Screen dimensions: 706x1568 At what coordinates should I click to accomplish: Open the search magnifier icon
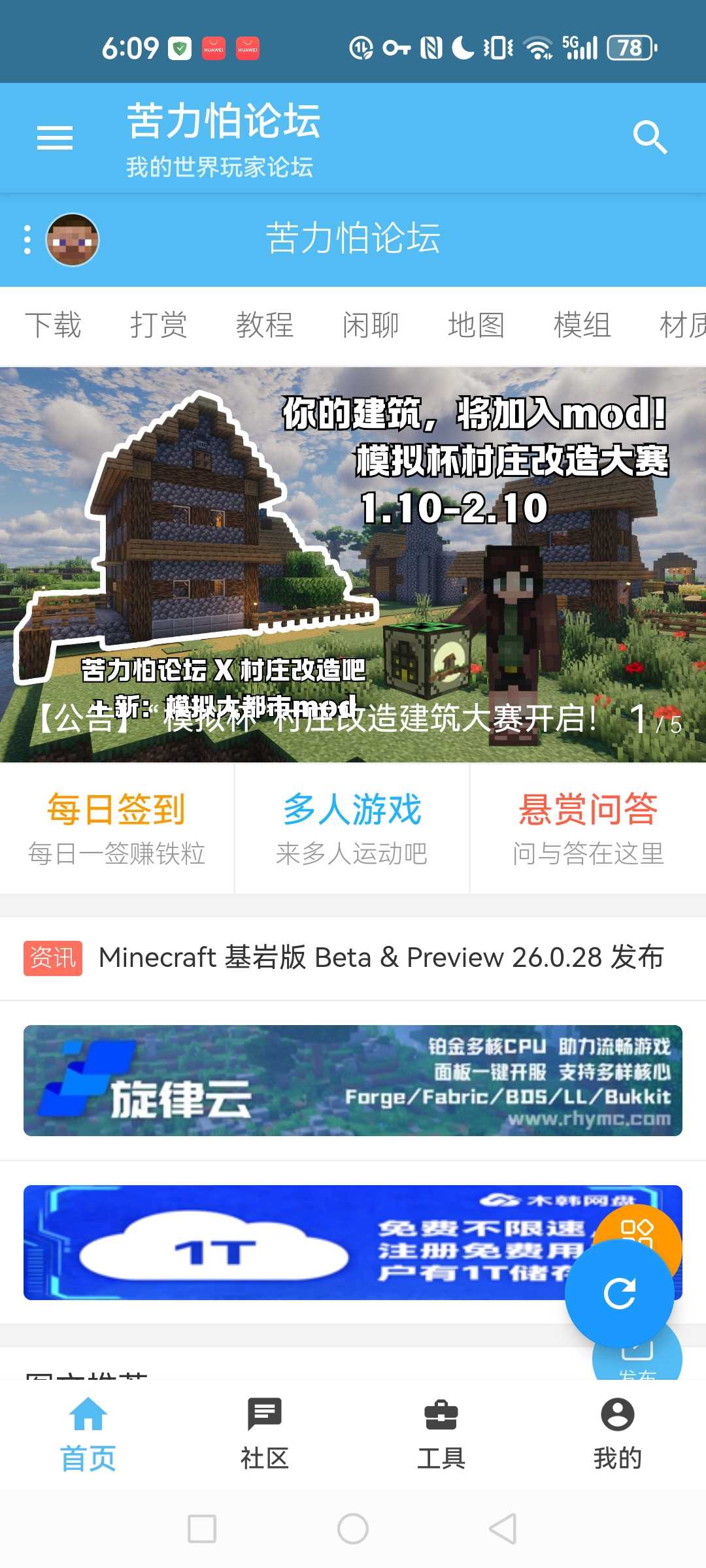click(x=650, y=137)
